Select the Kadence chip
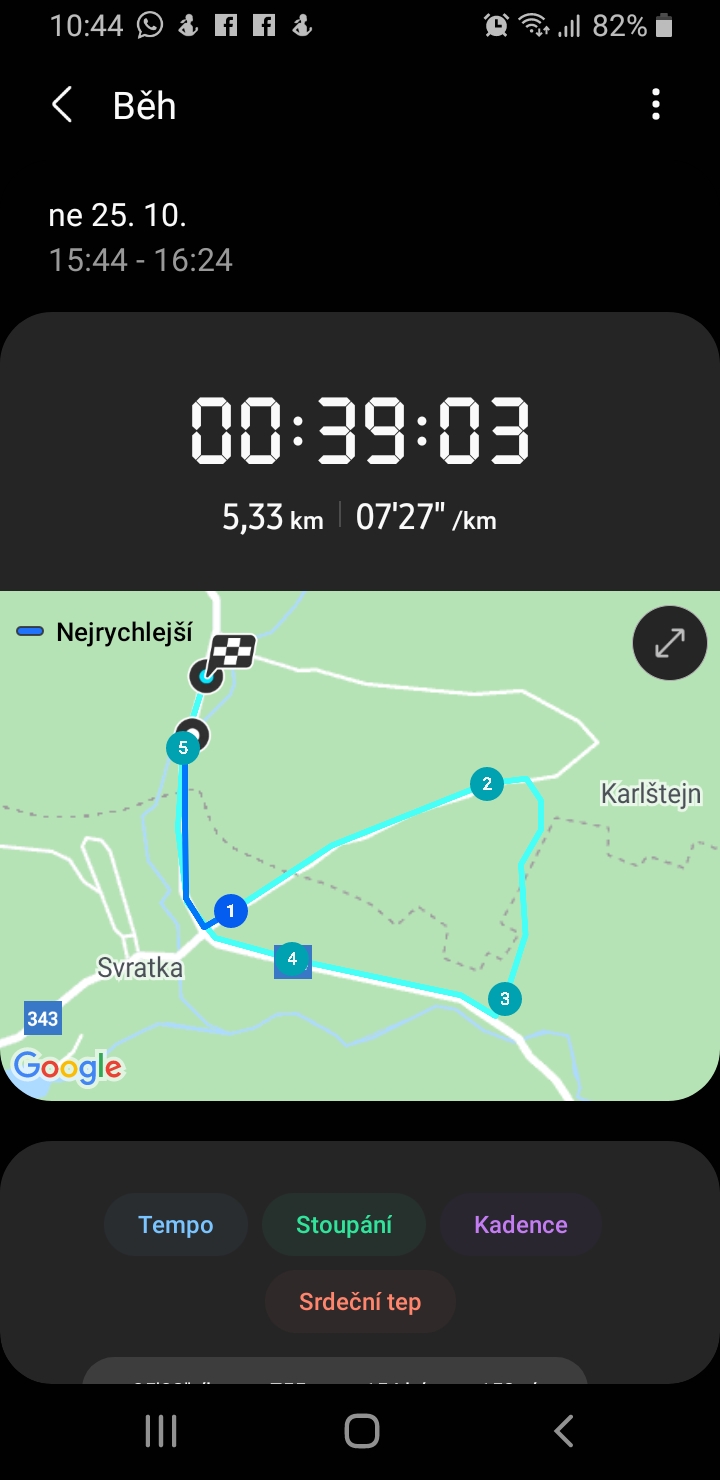Viewport: 720px width, 1480px height. (521, 1225)
